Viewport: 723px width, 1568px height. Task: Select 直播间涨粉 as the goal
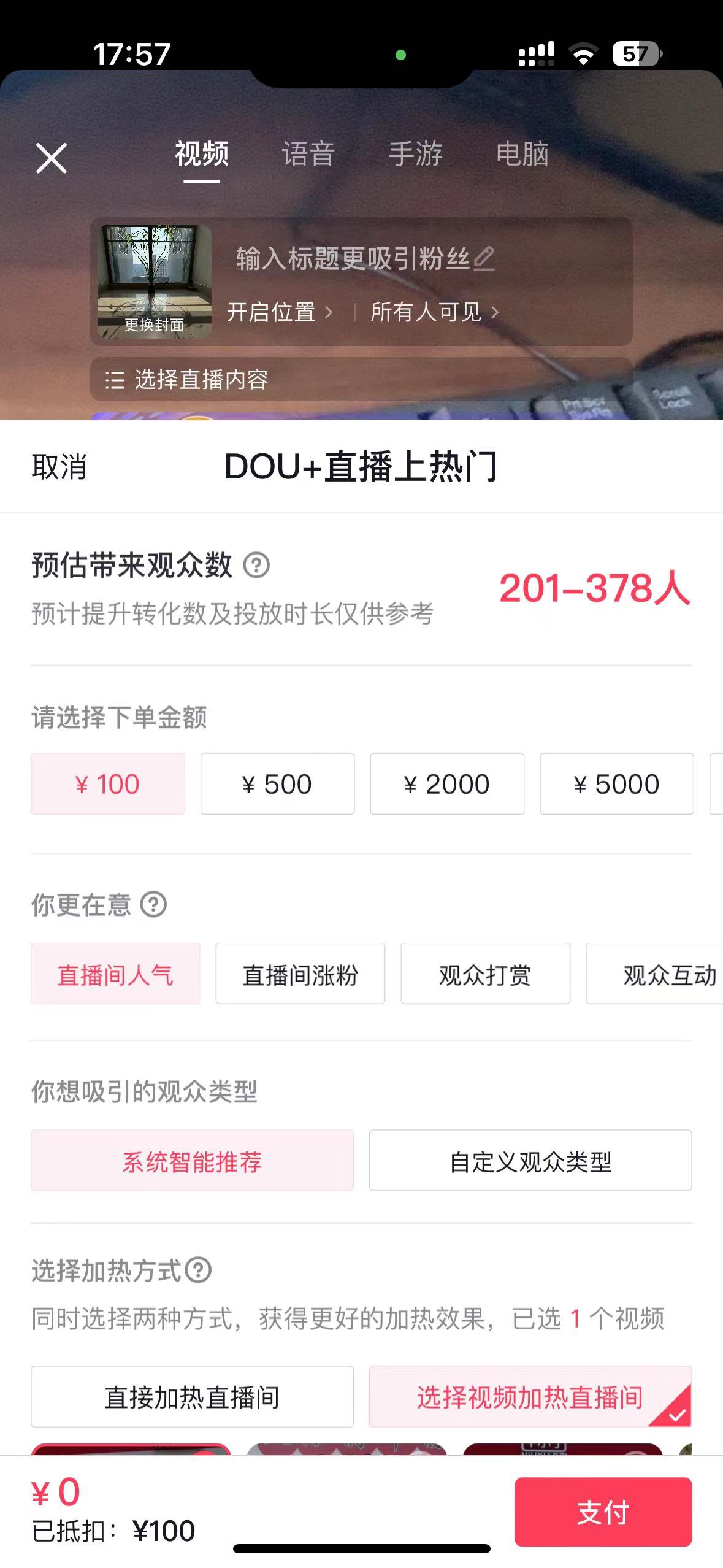click(300, 974)
